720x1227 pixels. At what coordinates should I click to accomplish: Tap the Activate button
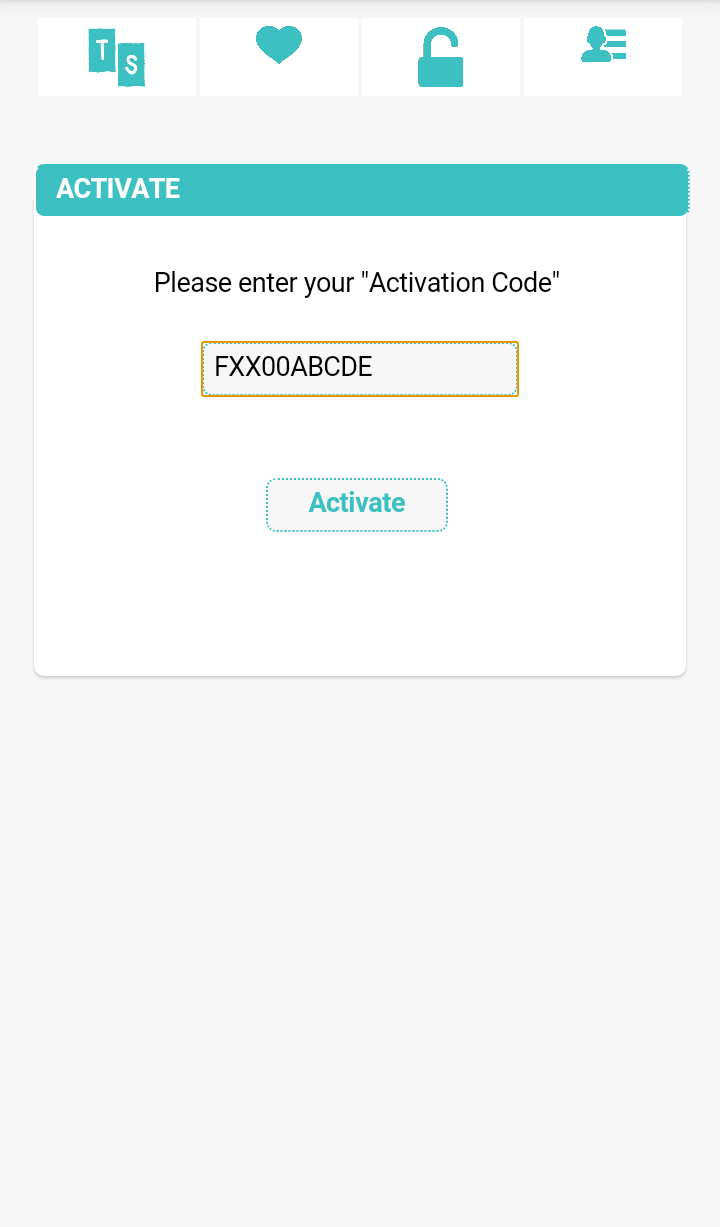(x=357, y=504)
